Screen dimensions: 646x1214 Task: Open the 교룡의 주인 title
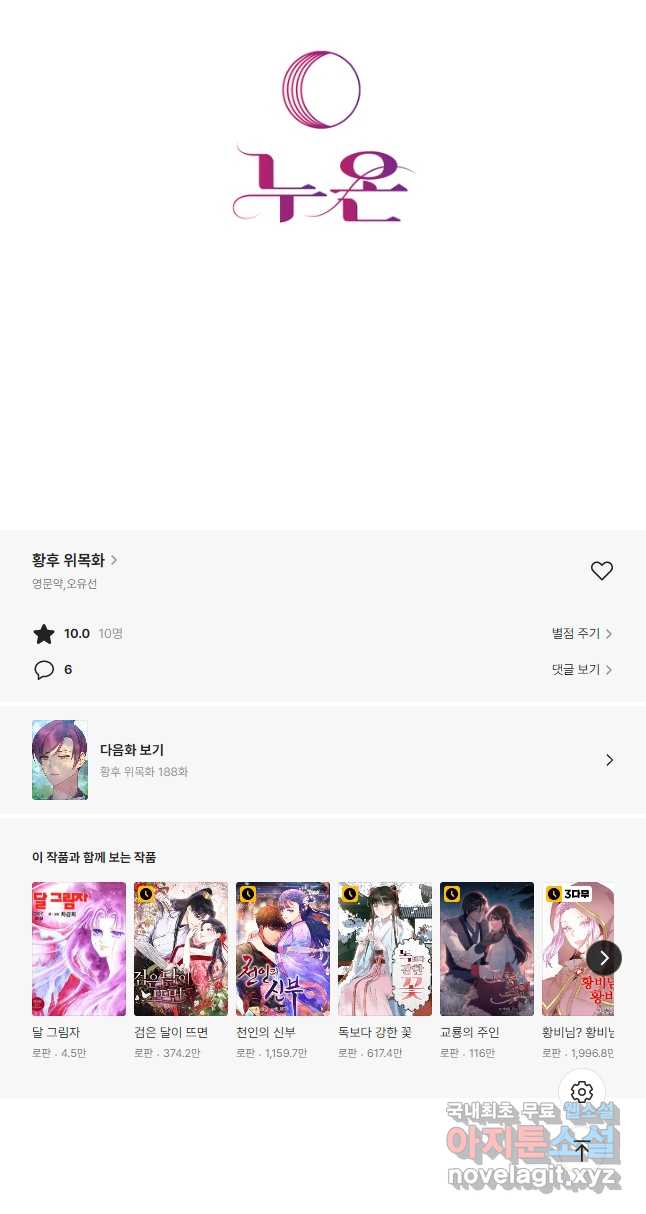487,949
